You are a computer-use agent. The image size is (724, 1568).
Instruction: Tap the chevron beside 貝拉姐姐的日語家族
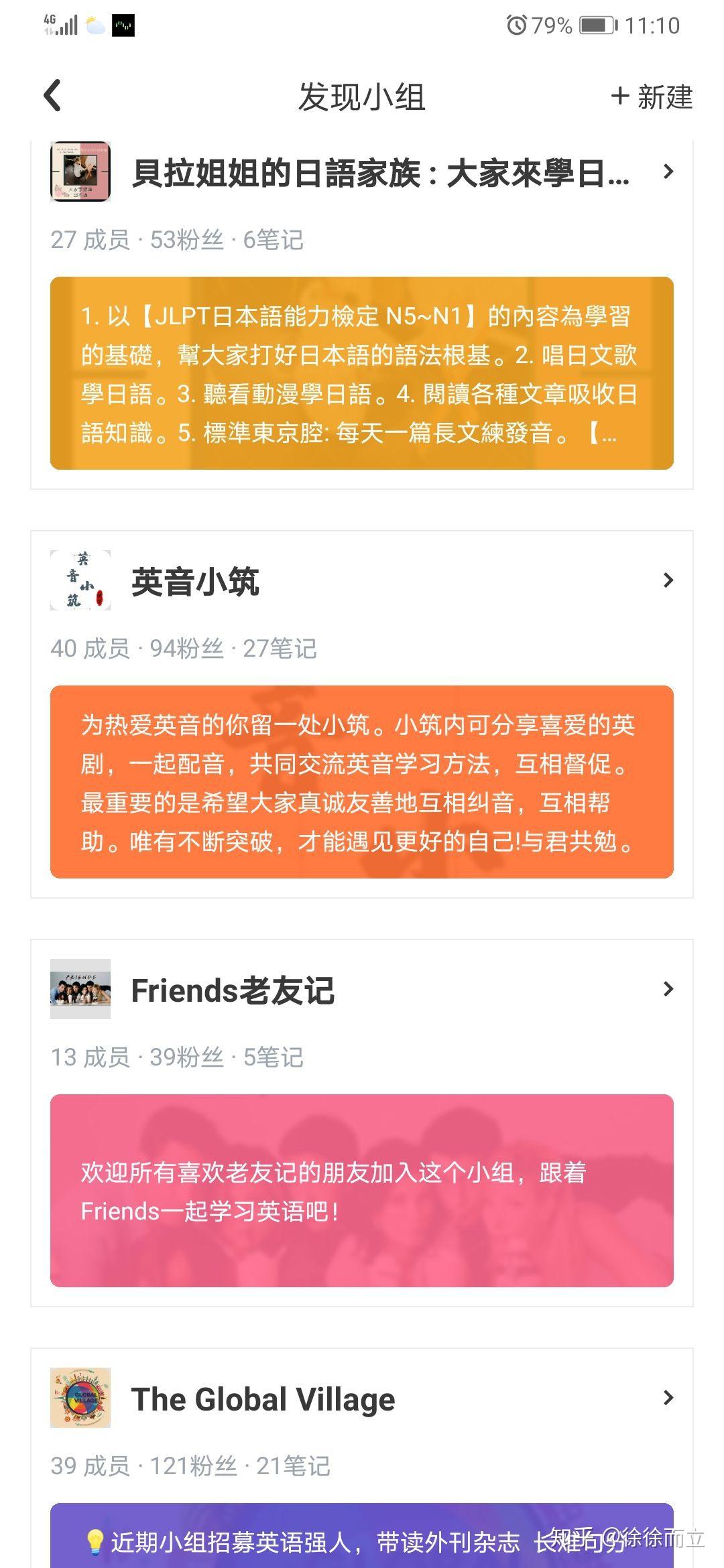(668, 172)
